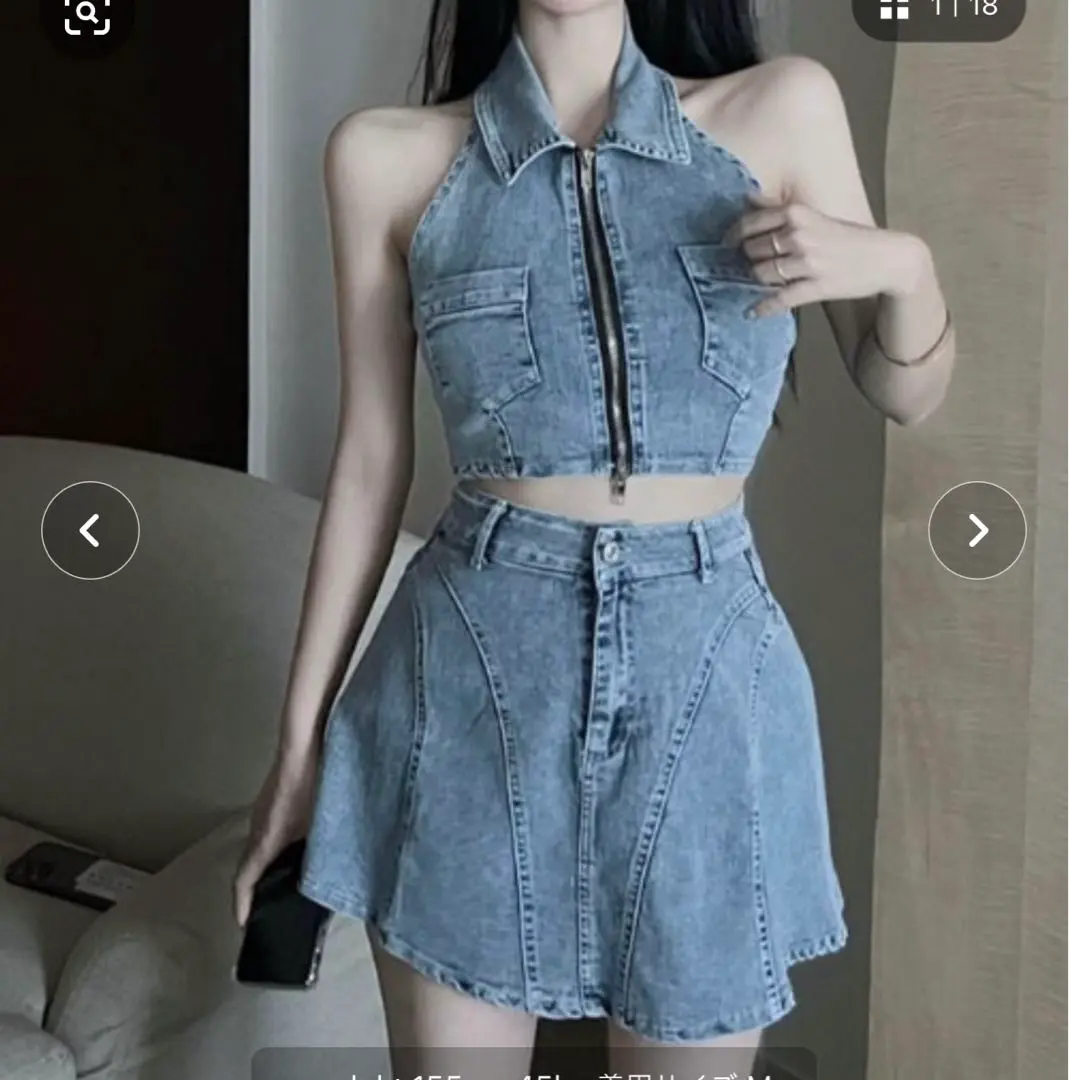
Task: Open the image search magnifier icon
Action: tap(86, 14)
